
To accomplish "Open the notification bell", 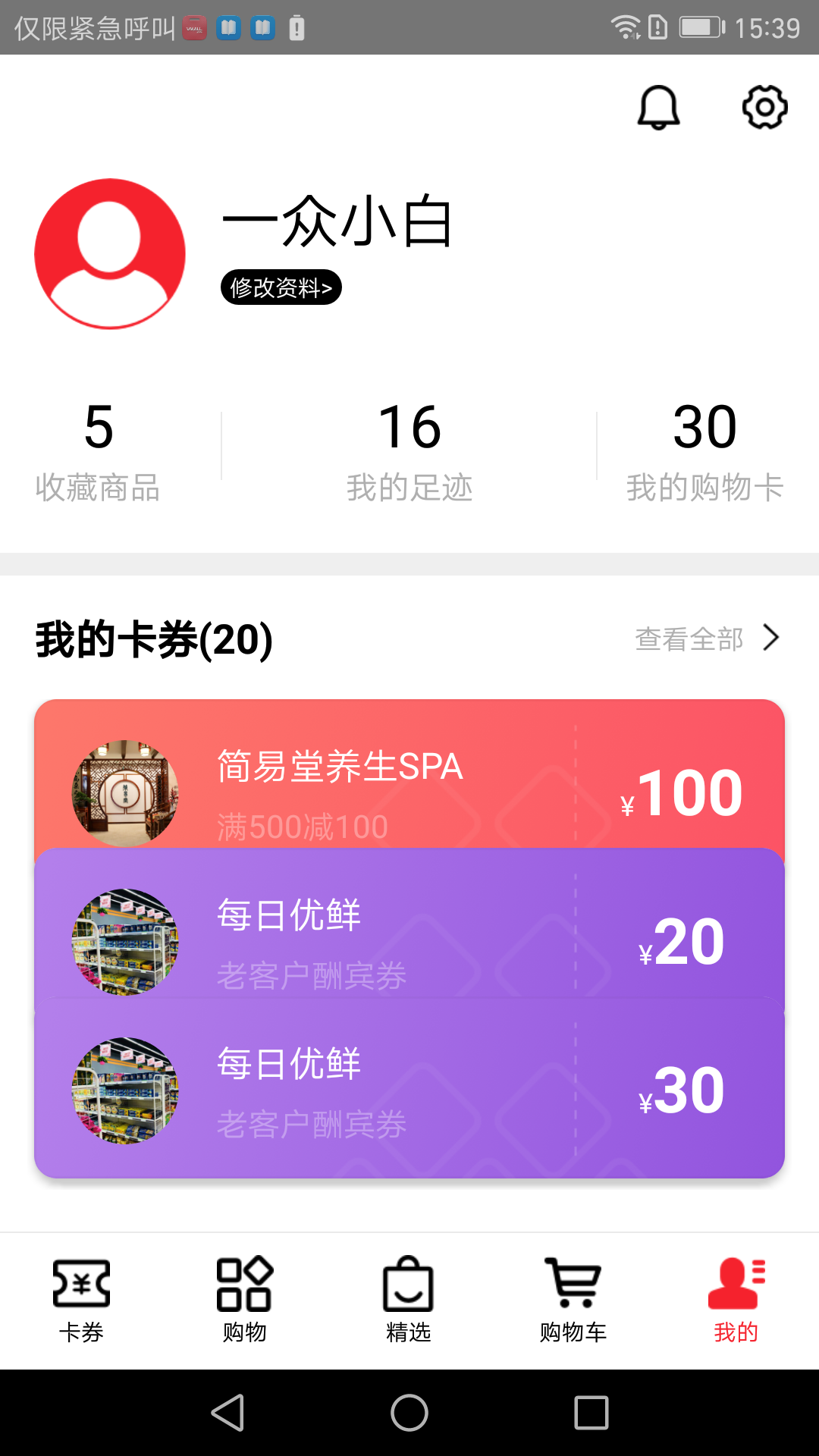I will coord(658,108).
